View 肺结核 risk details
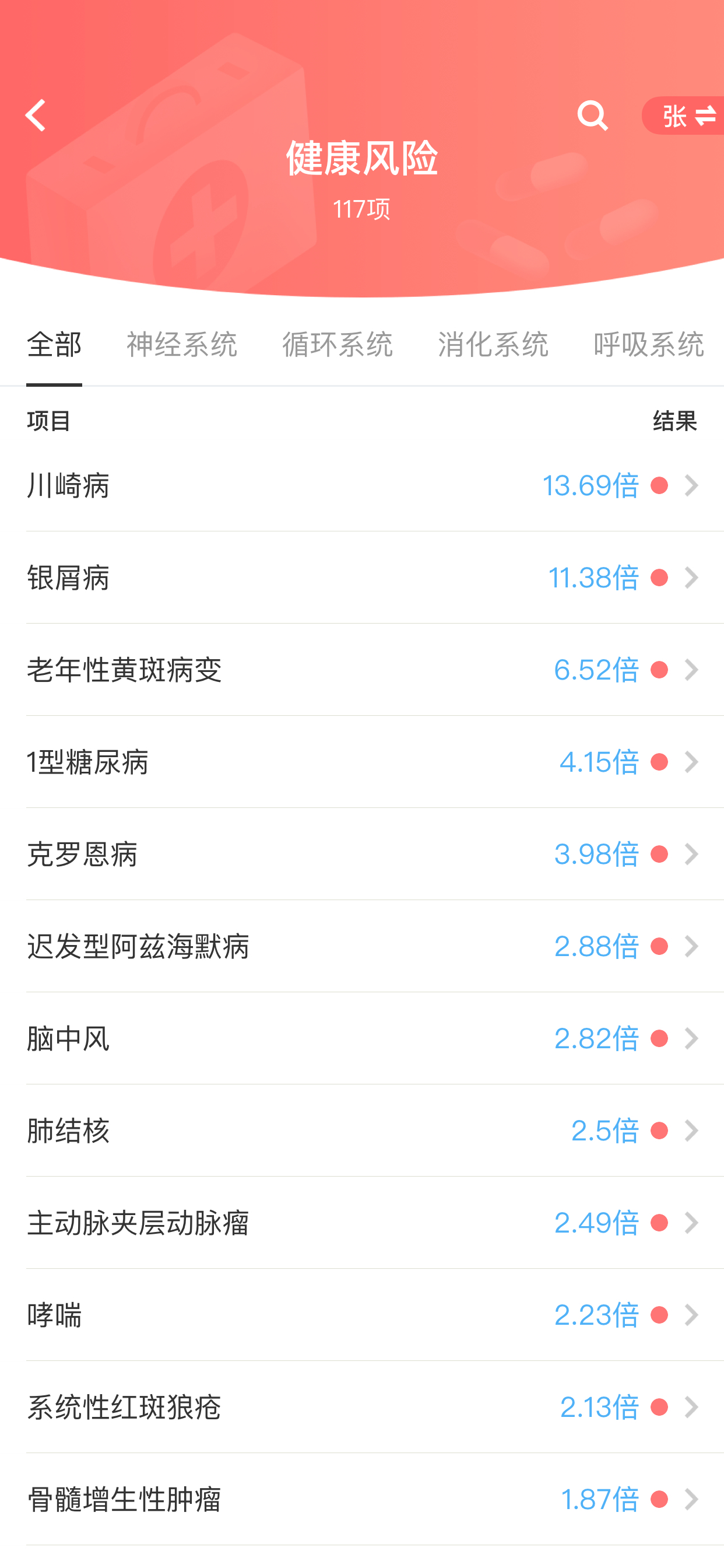 pos(362,1131)
